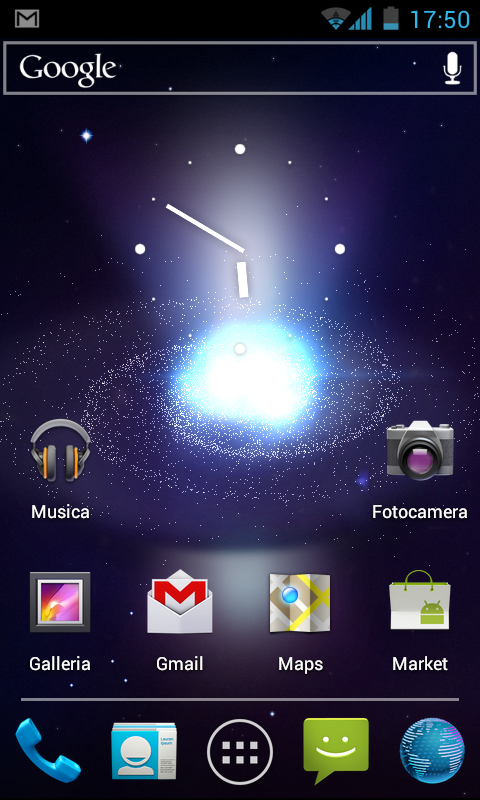
Task: Open the Fotocamera app
Action: coord(419,469)
